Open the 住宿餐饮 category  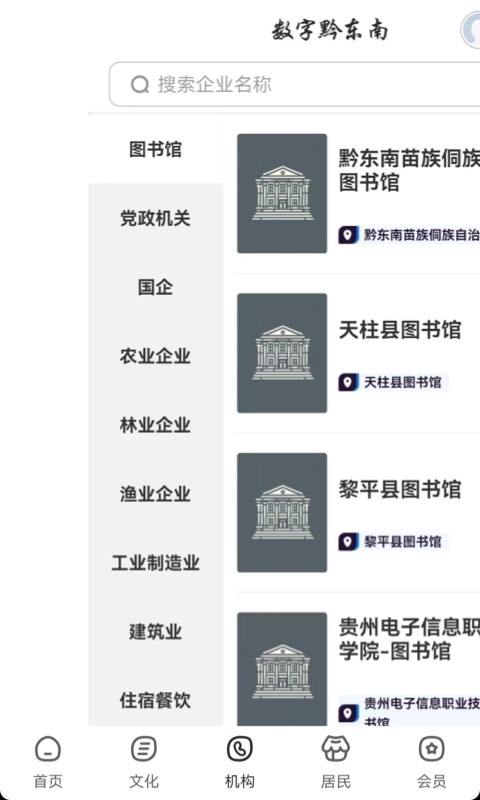point(156,700)
